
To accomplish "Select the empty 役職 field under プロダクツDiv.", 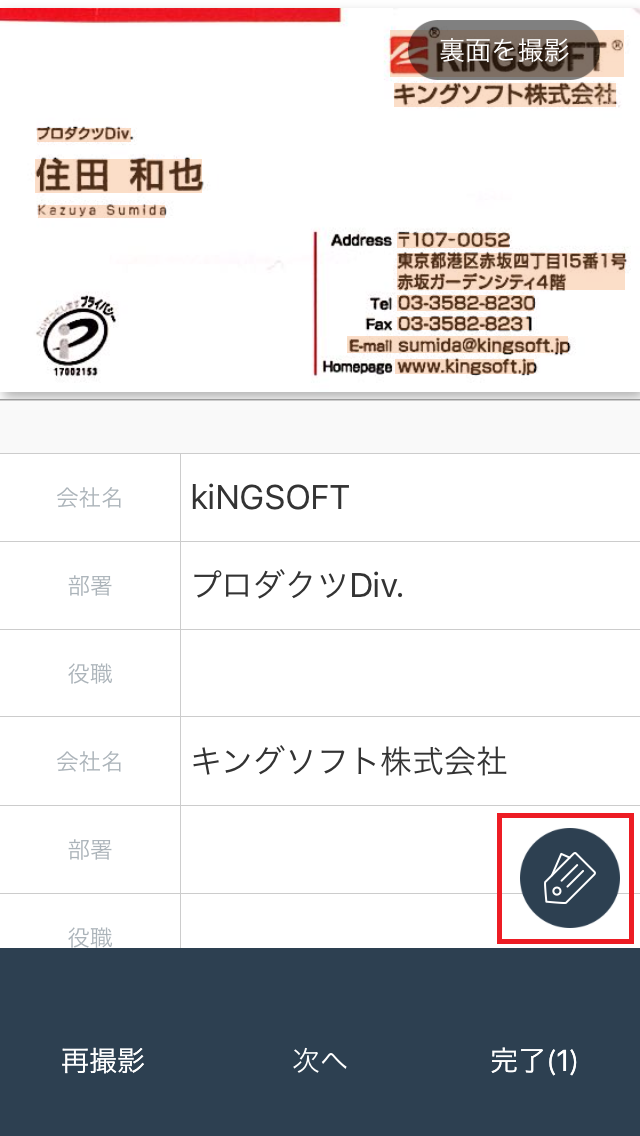I will coord(410,673).
